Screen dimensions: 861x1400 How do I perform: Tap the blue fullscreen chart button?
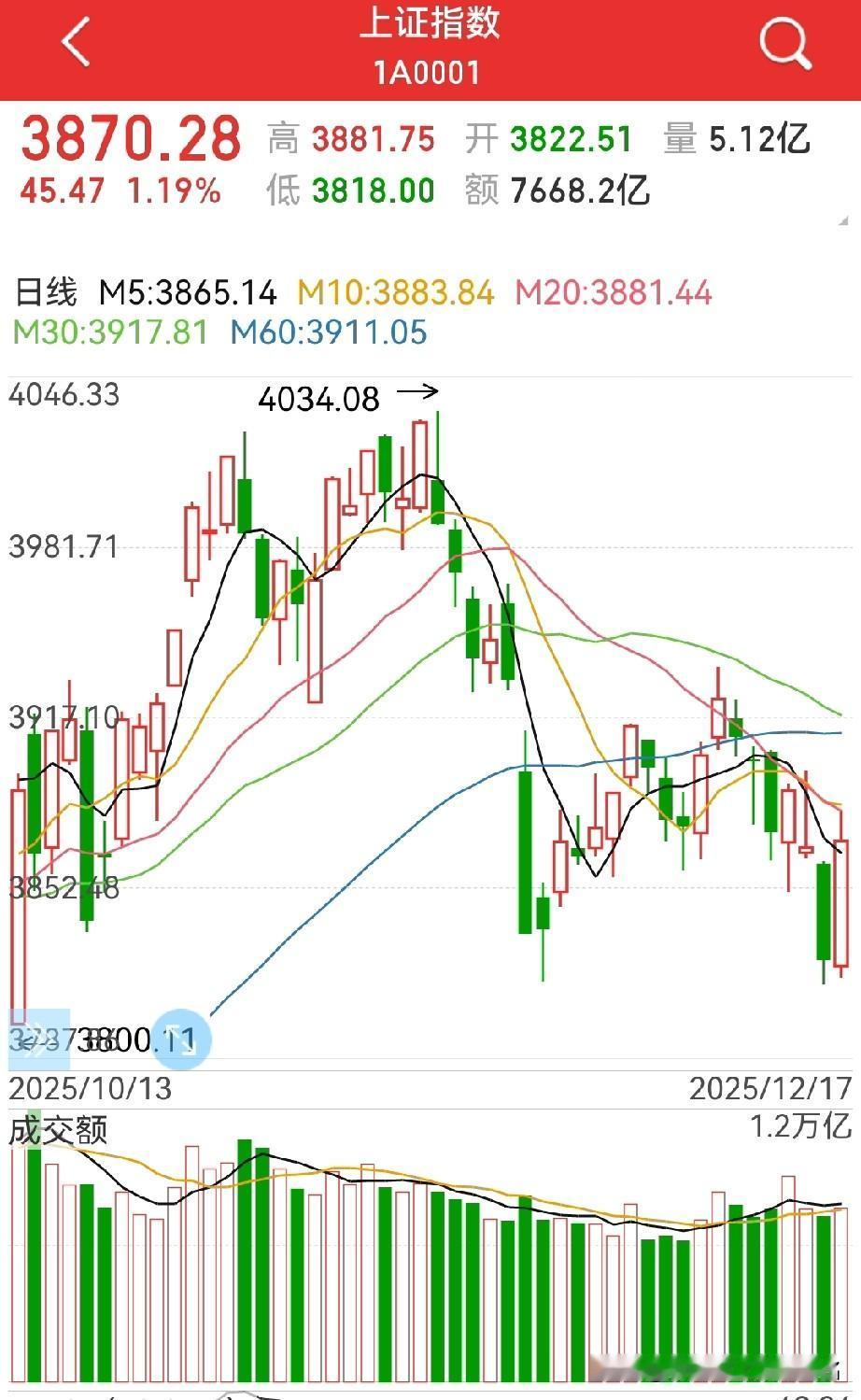tap(181, 1039)
